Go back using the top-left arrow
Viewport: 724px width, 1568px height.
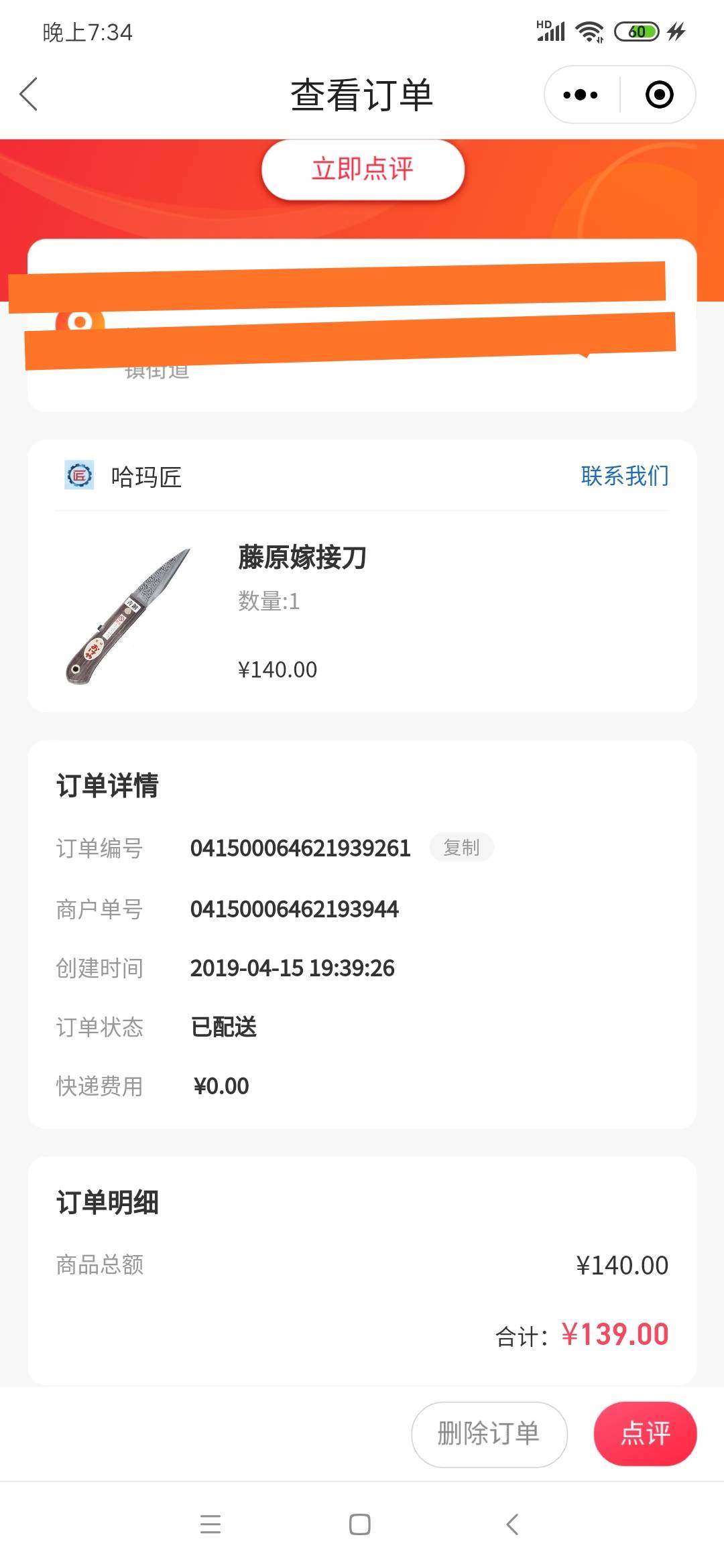click(x=28, y=94)
